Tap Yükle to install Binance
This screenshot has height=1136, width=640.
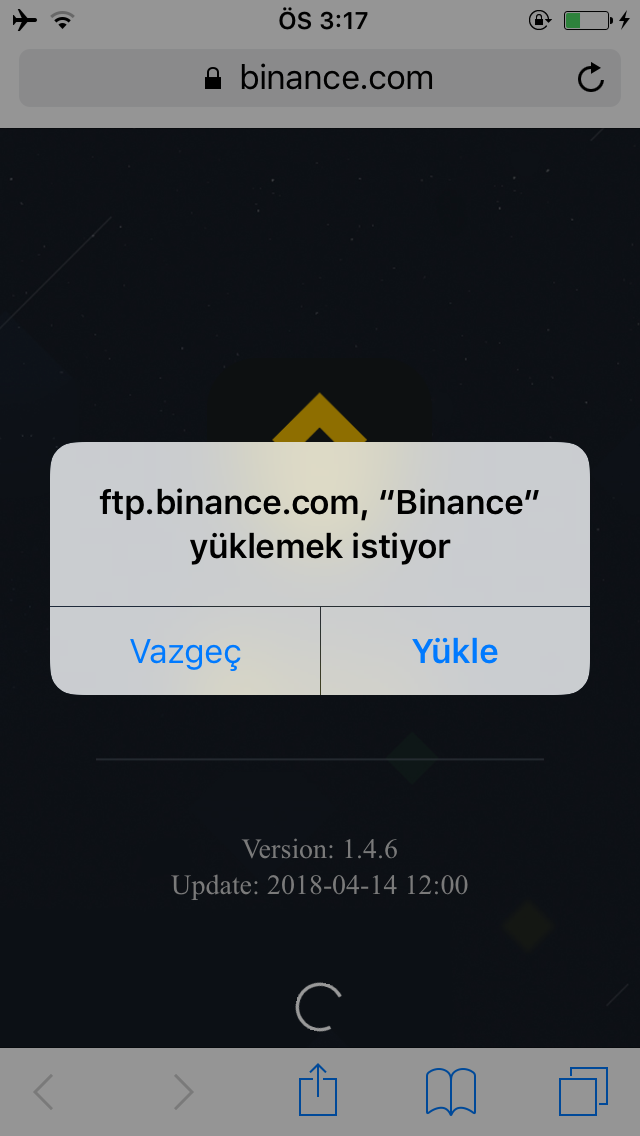(x=455, y=651)
